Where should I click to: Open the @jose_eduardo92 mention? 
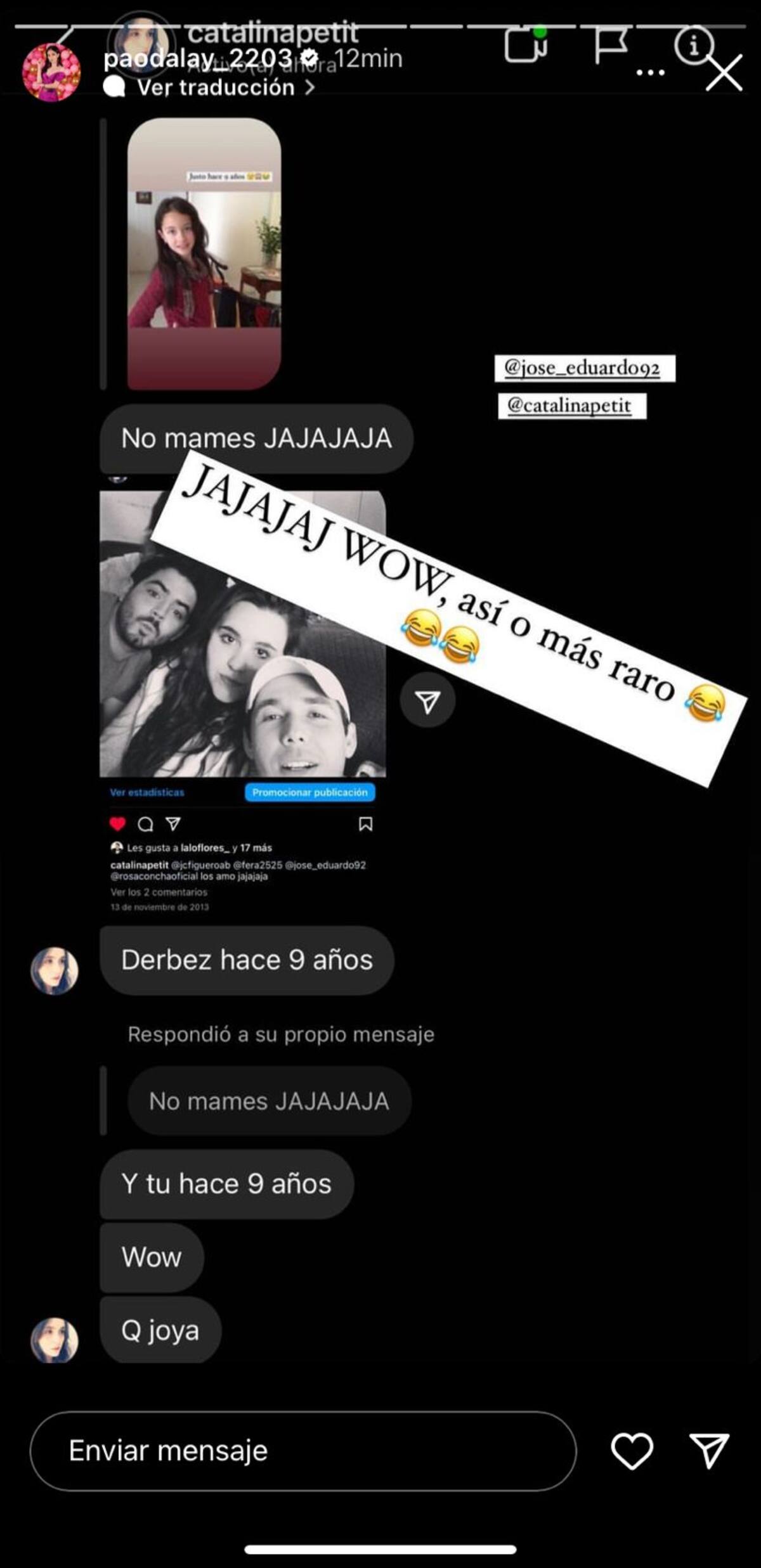tap(584, 368)
